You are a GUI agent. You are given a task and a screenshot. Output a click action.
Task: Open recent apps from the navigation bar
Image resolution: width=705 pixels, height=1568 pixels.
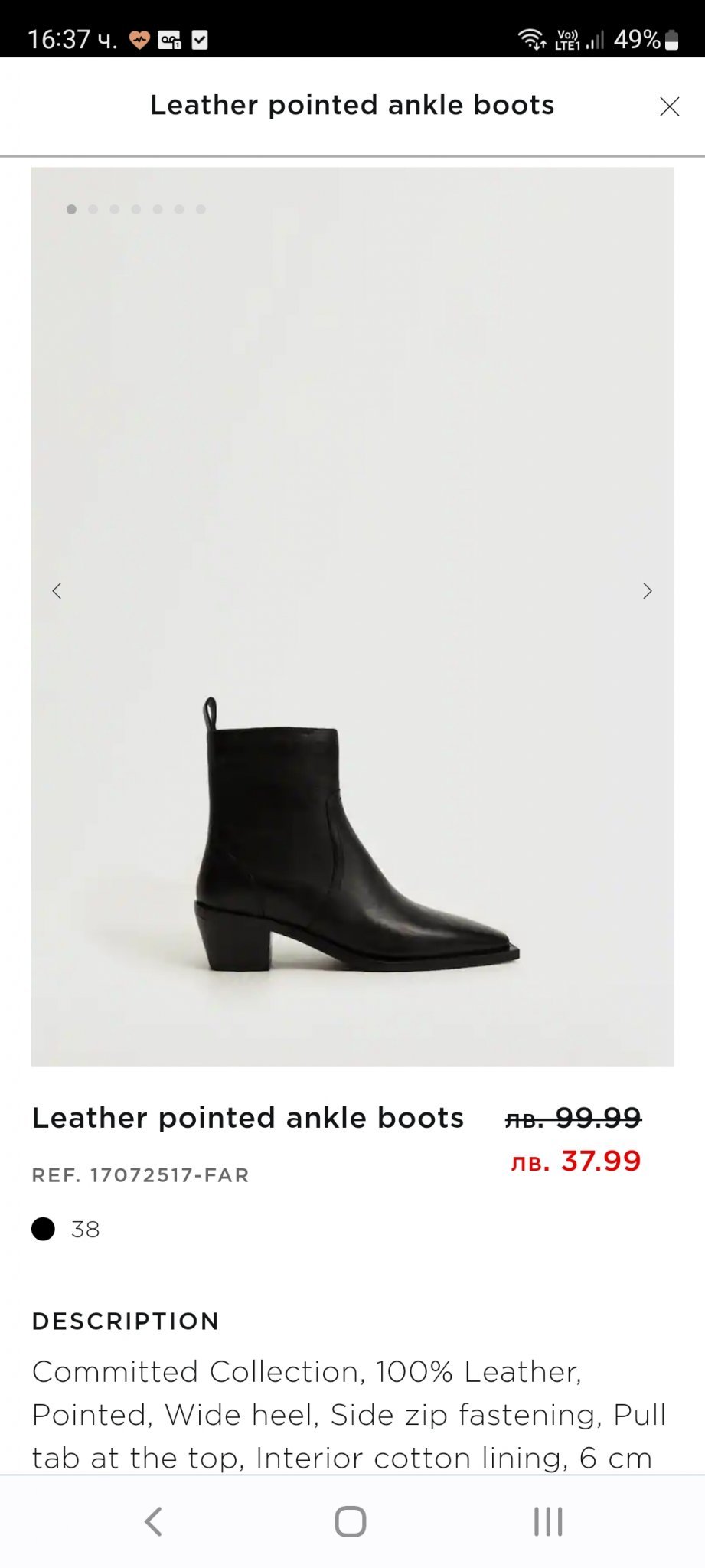click(x=548, y=1521)
